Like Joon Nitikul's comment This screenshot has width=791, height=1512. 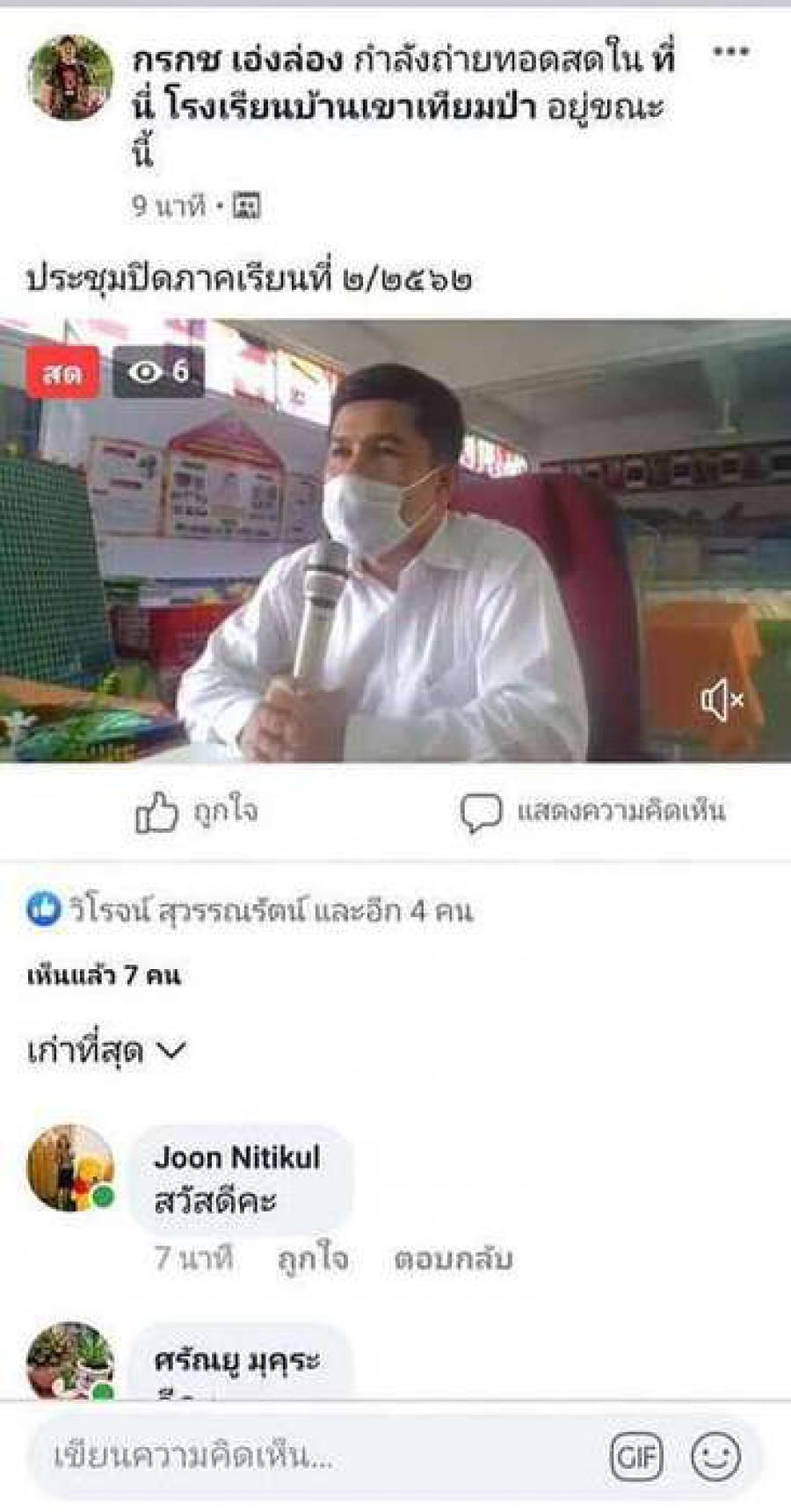313,1259
